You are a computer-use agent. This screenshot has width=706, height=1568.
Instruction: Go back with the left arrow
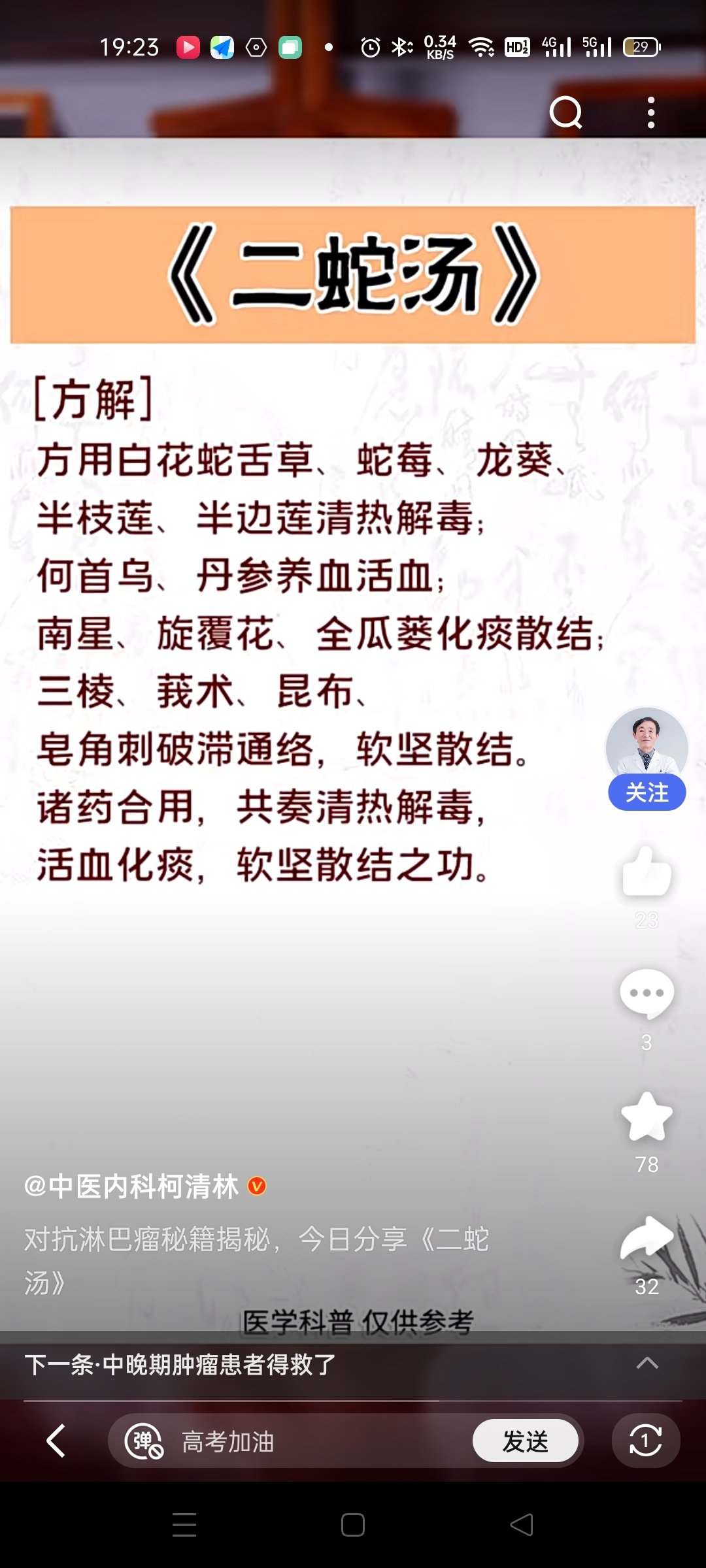tap(56, 1441)
